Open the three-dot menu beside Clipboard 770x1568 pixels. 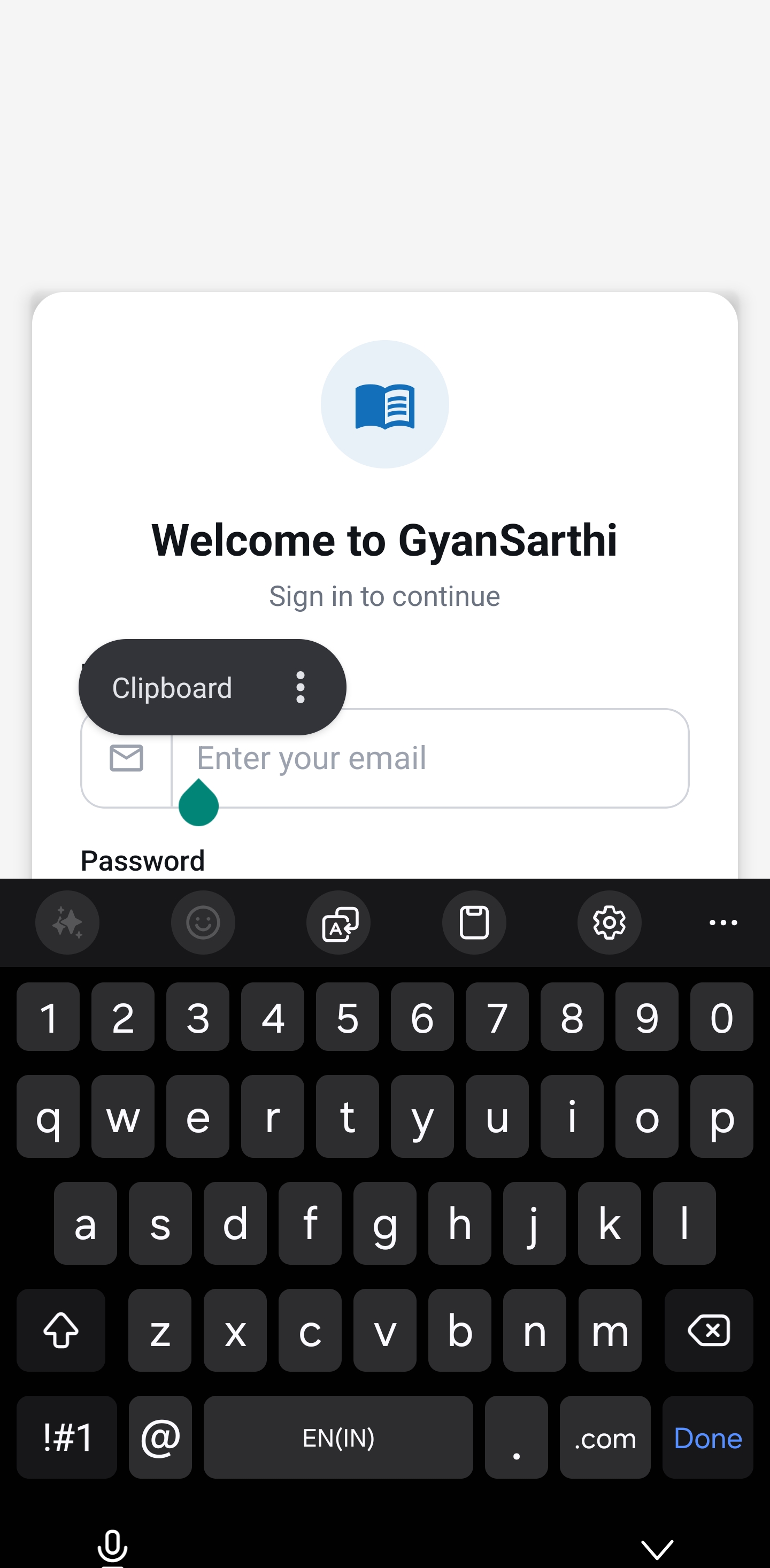[300, 688]
